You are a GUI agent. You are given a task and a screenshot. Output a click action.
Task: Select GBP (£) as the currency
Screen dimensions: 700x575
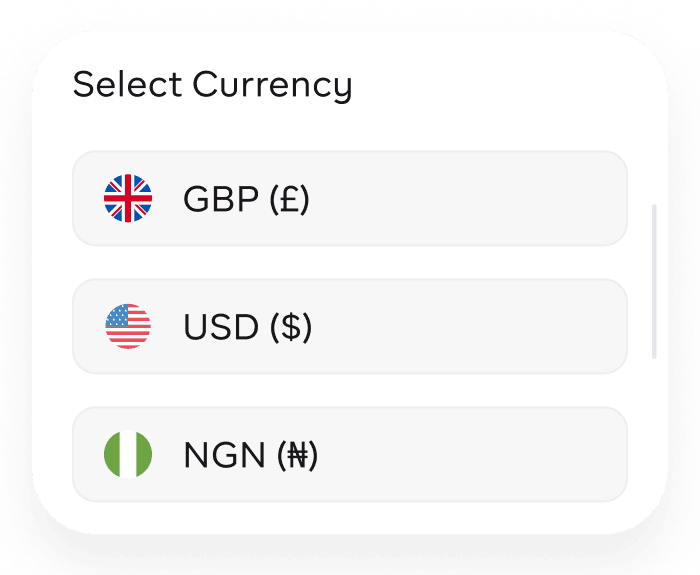(x=349, y=199)
